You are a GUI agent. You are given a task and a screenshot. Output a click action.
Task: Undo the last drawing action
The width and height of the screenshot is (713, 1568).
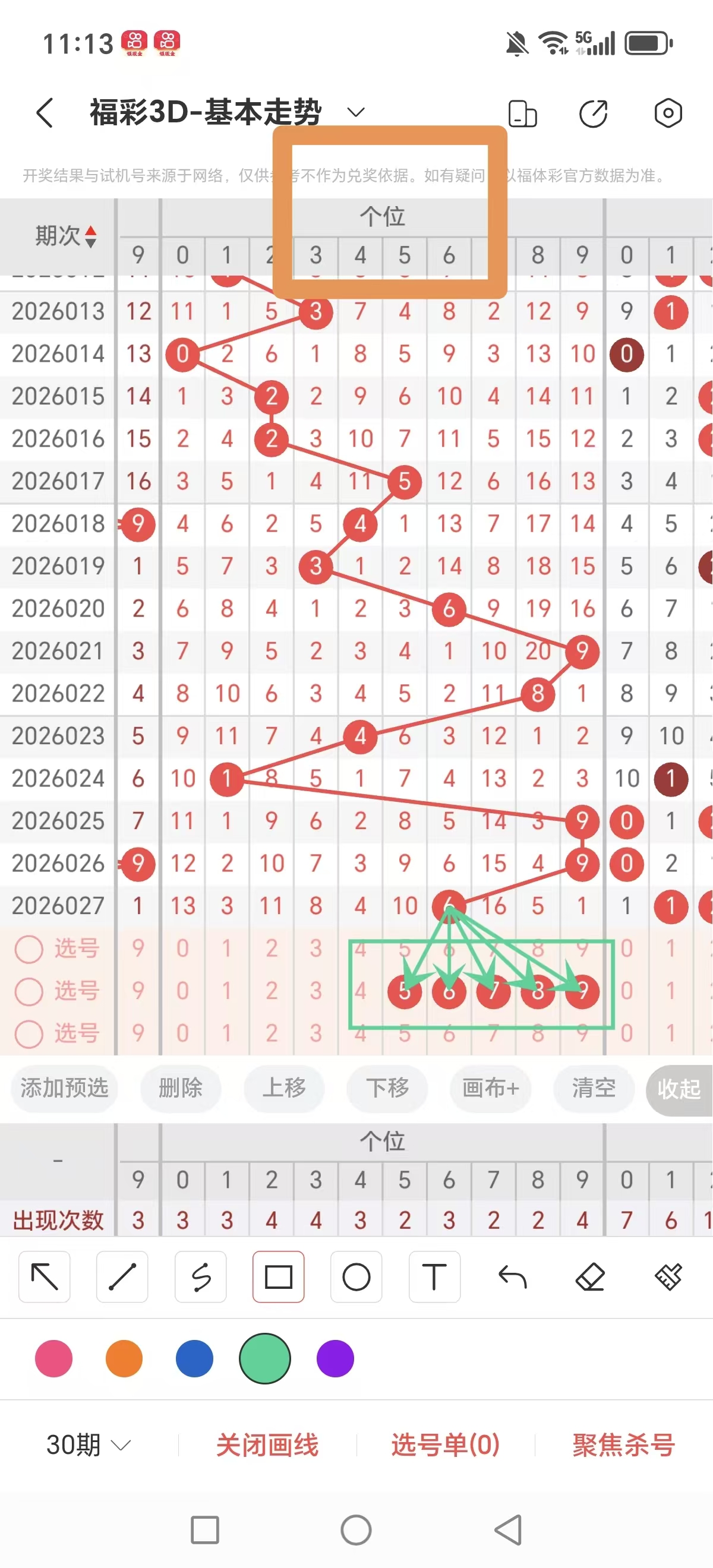tap(512, 1277)
